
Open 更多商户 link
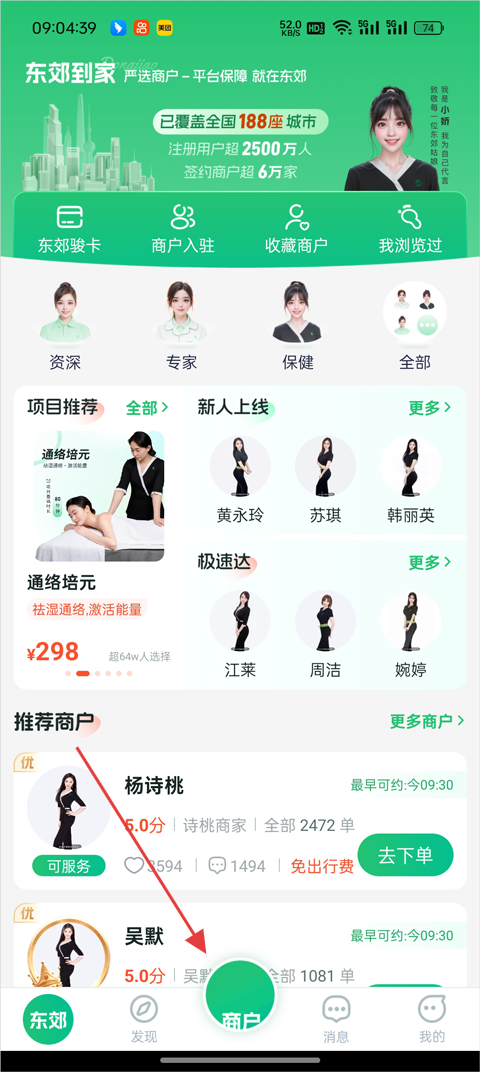click(427, 721)
